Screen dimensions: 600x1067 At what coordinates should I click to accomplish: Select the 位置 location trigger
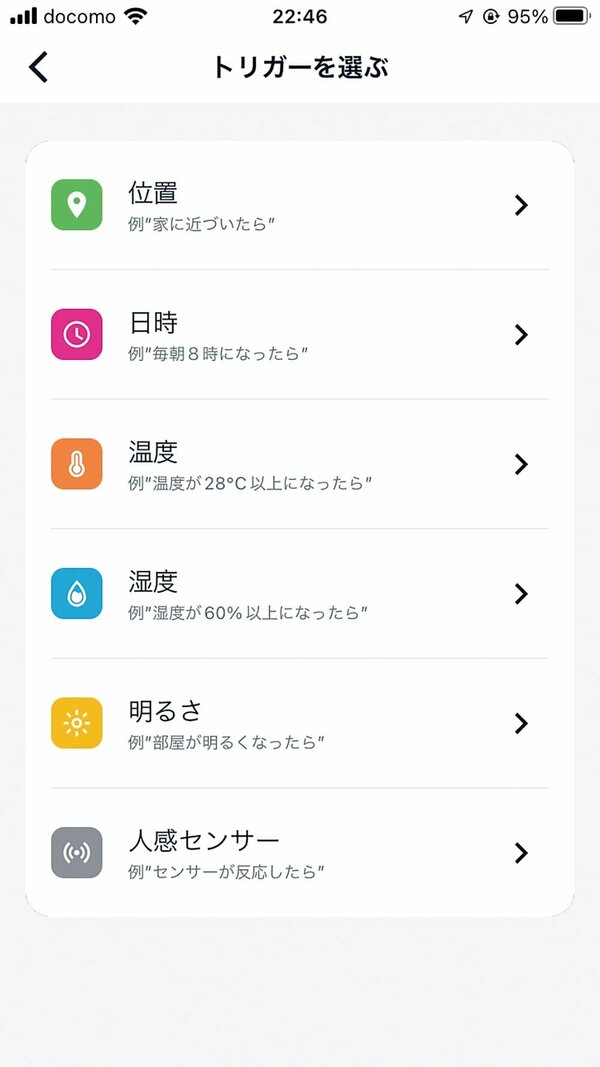click(x=300, y=205)
